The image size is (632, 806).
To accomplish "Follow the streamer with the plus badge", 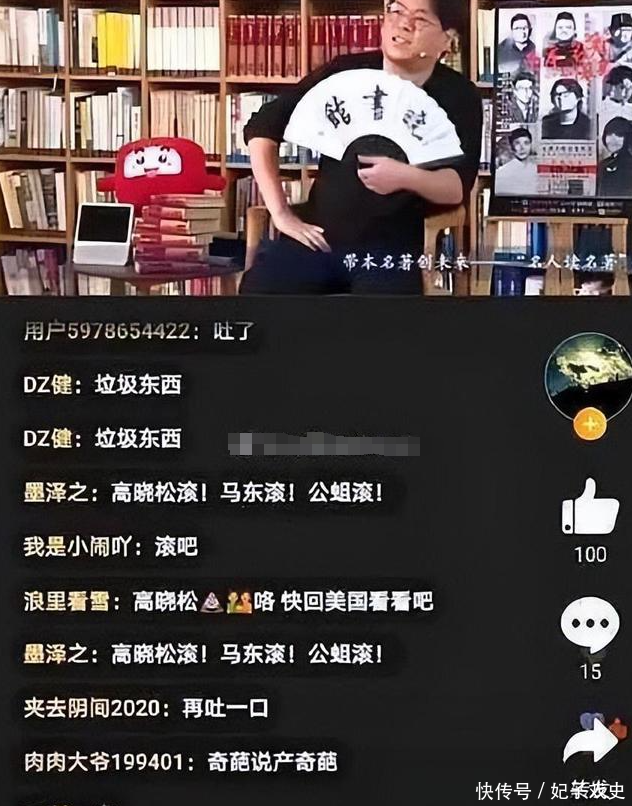I will [589, 425].
